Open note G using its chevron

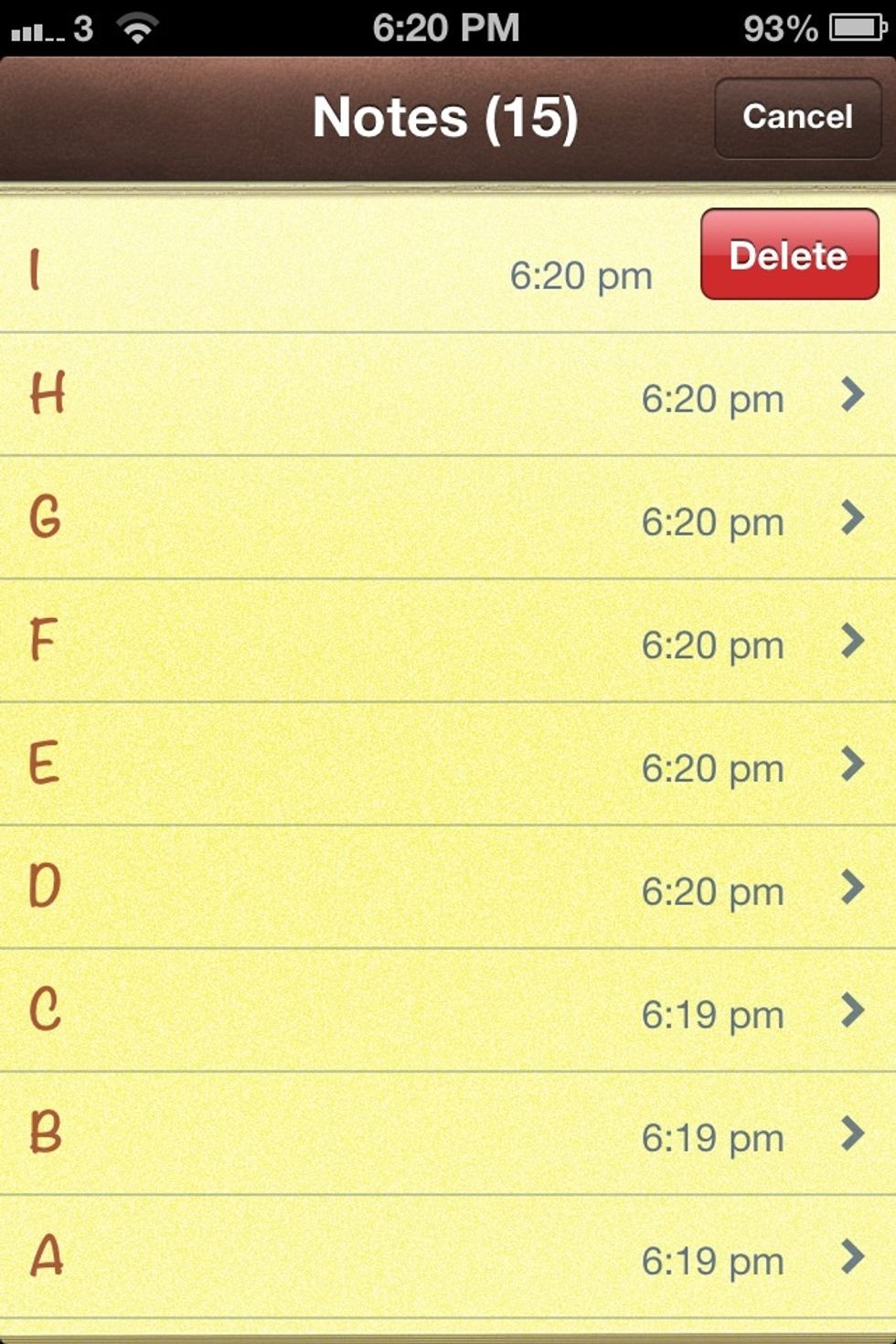tap(853, 521)
